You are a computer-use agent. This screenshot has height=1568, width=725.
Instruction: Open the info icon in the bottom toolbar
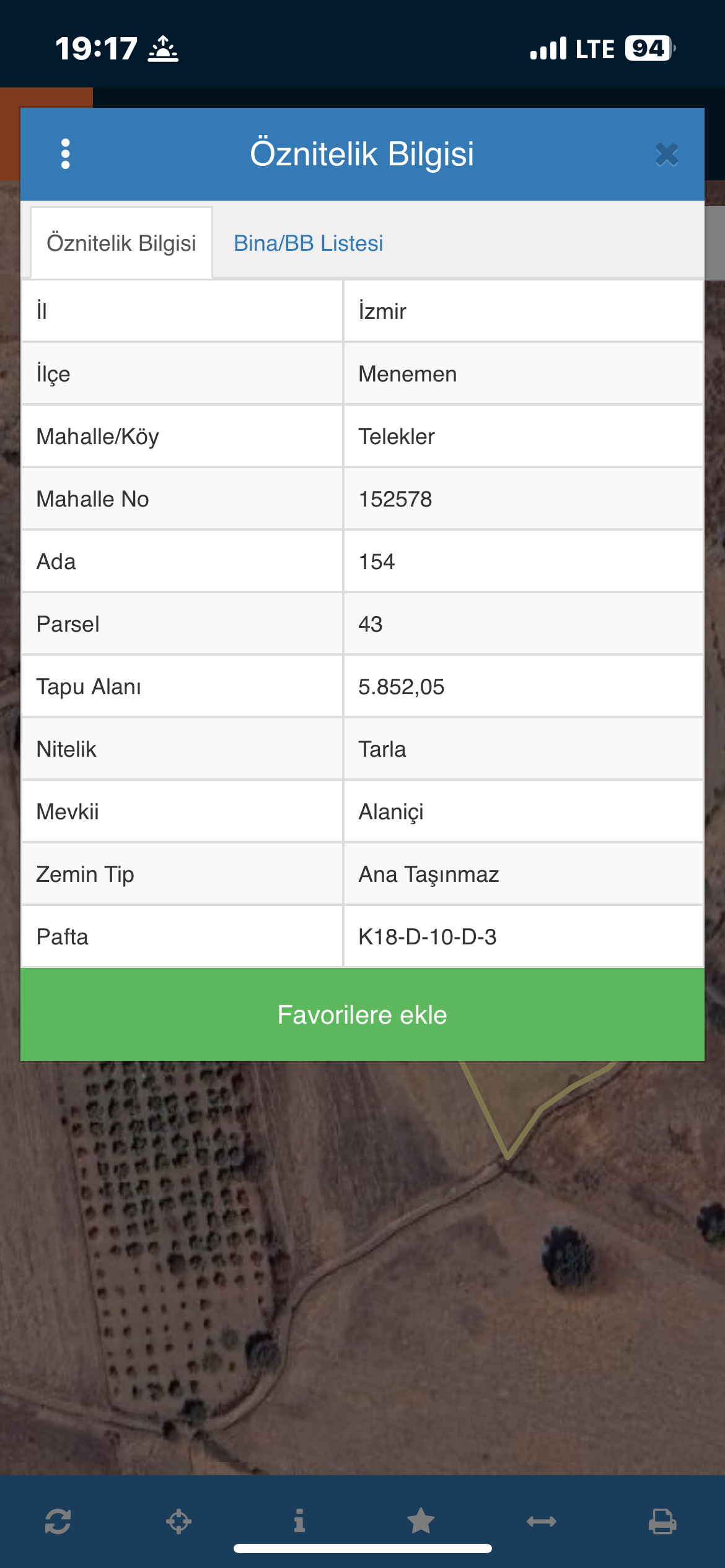[299, 1521]
